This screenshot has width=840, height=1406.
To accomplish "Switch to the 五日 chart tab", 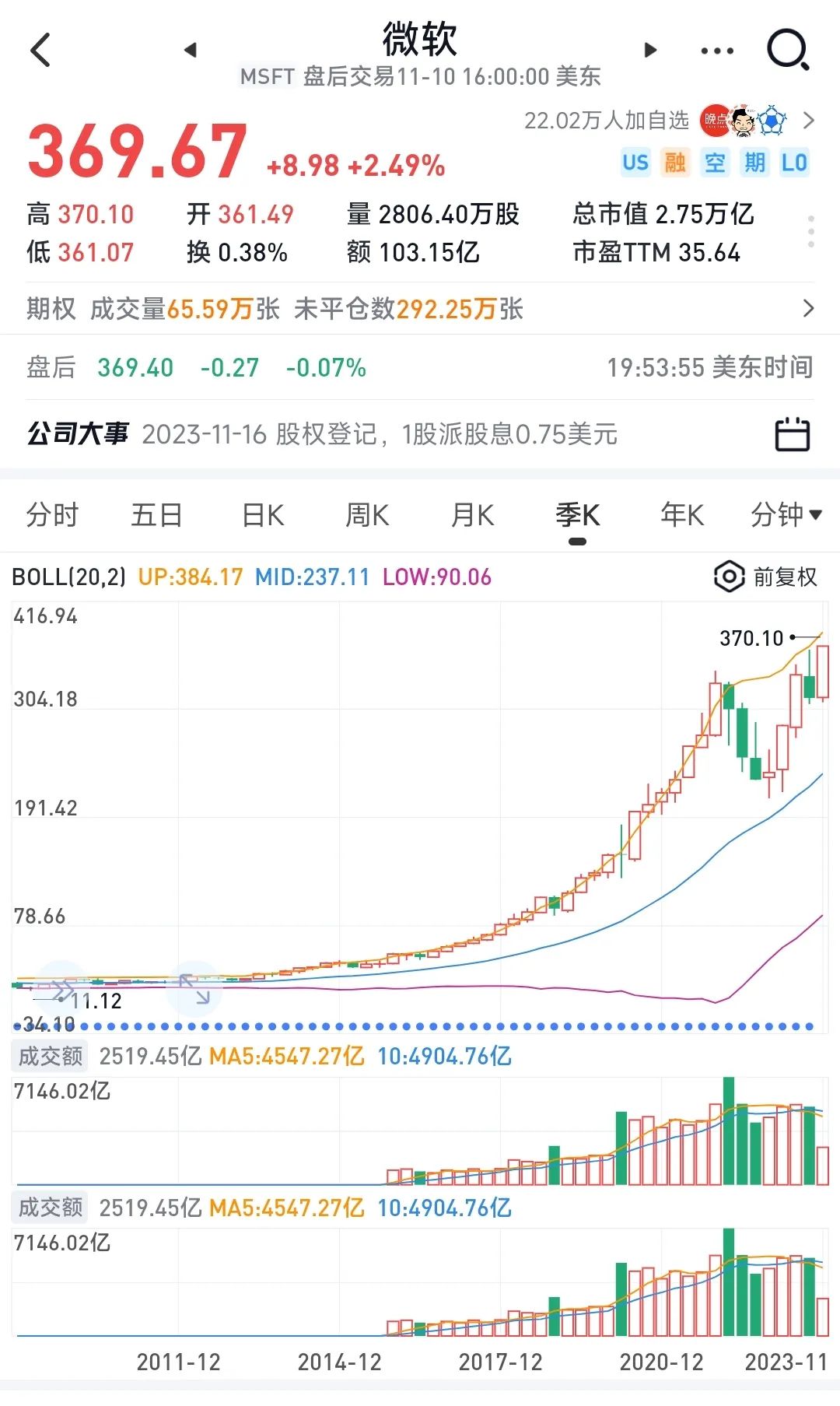I will pyautogui.click(x=156, y=515).
